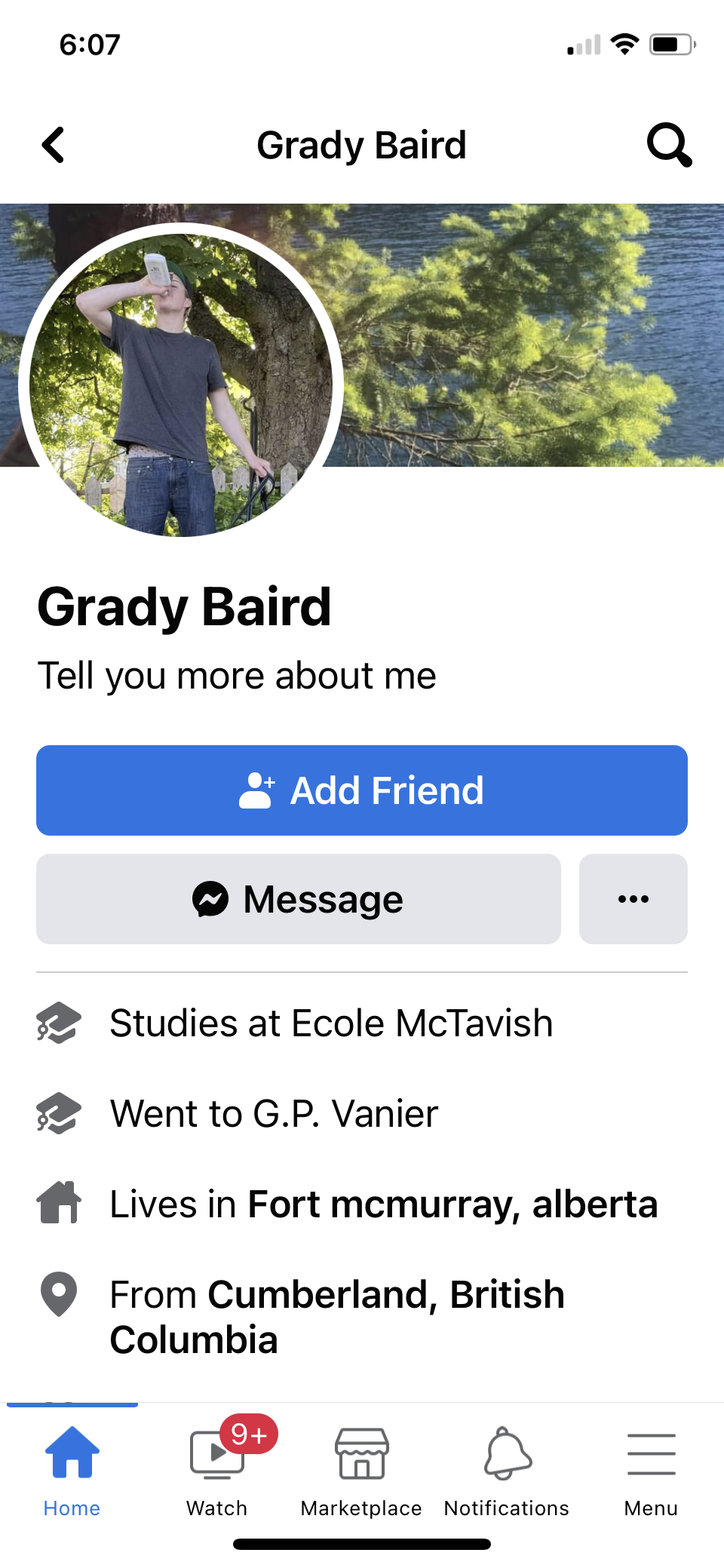Switch to the Watch tab
The width and height of the screenshot is (724, 1568).
pyautogui.click(x=217, y=1469)
